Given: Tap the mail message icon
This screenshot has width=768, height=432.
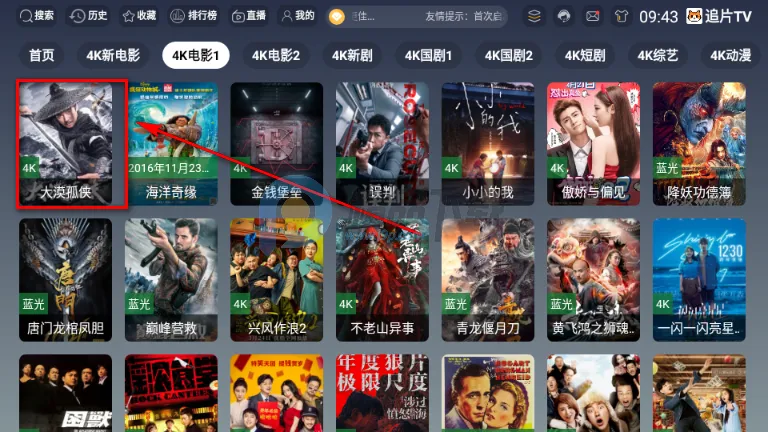Looking at the screenshot, I should [593, 16].
